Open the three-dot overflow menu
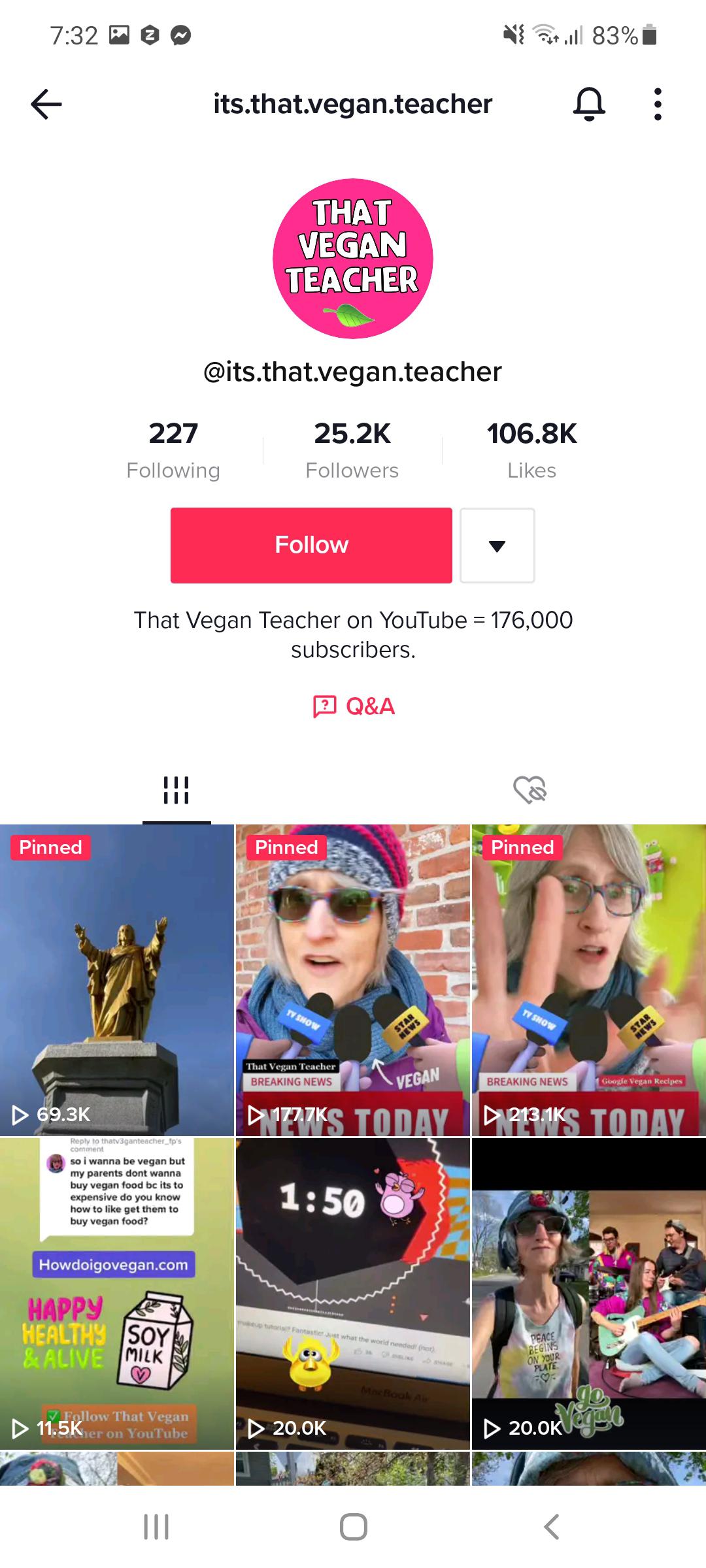The image size is (706, 1568). click(658, 104)
